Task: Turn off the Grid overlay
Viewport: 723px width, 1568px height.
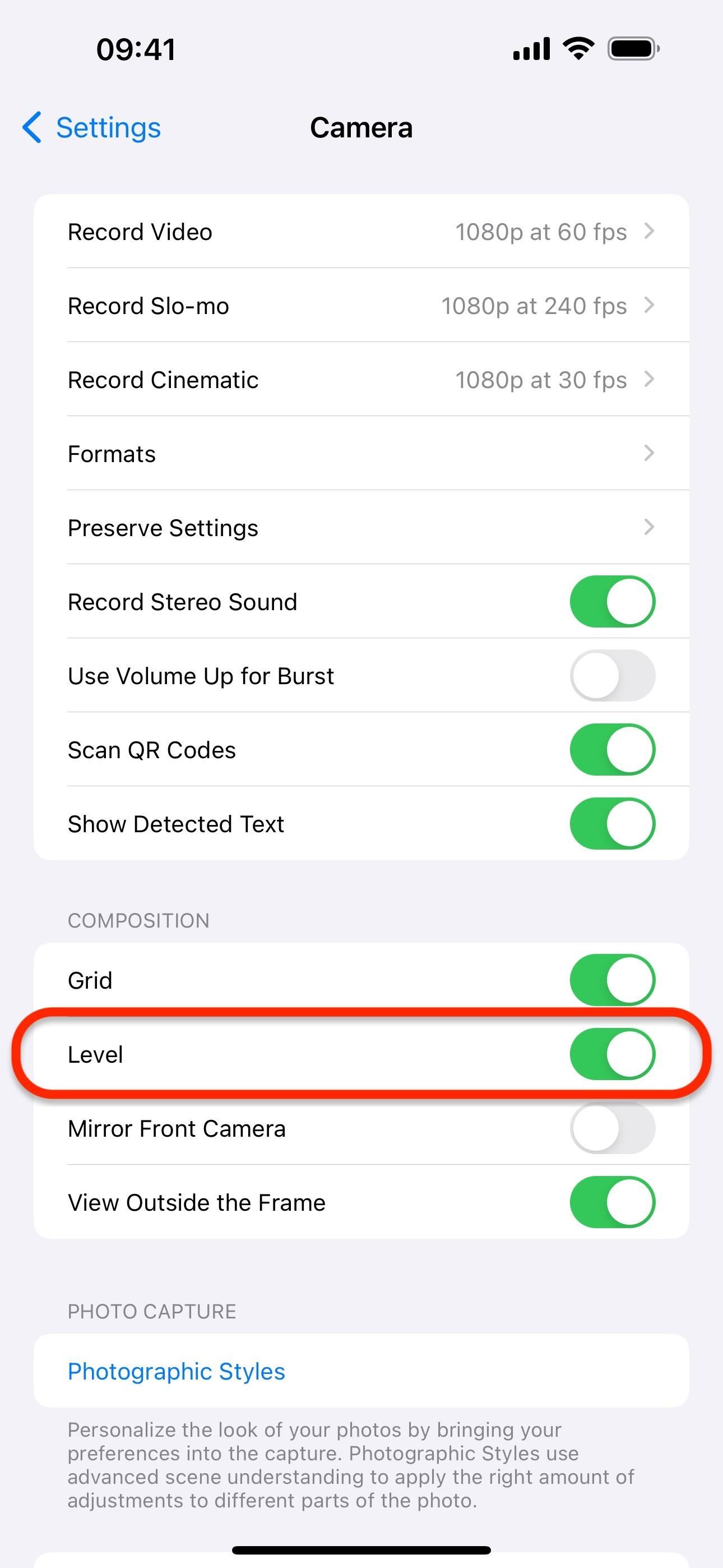Action: point(611,979)
